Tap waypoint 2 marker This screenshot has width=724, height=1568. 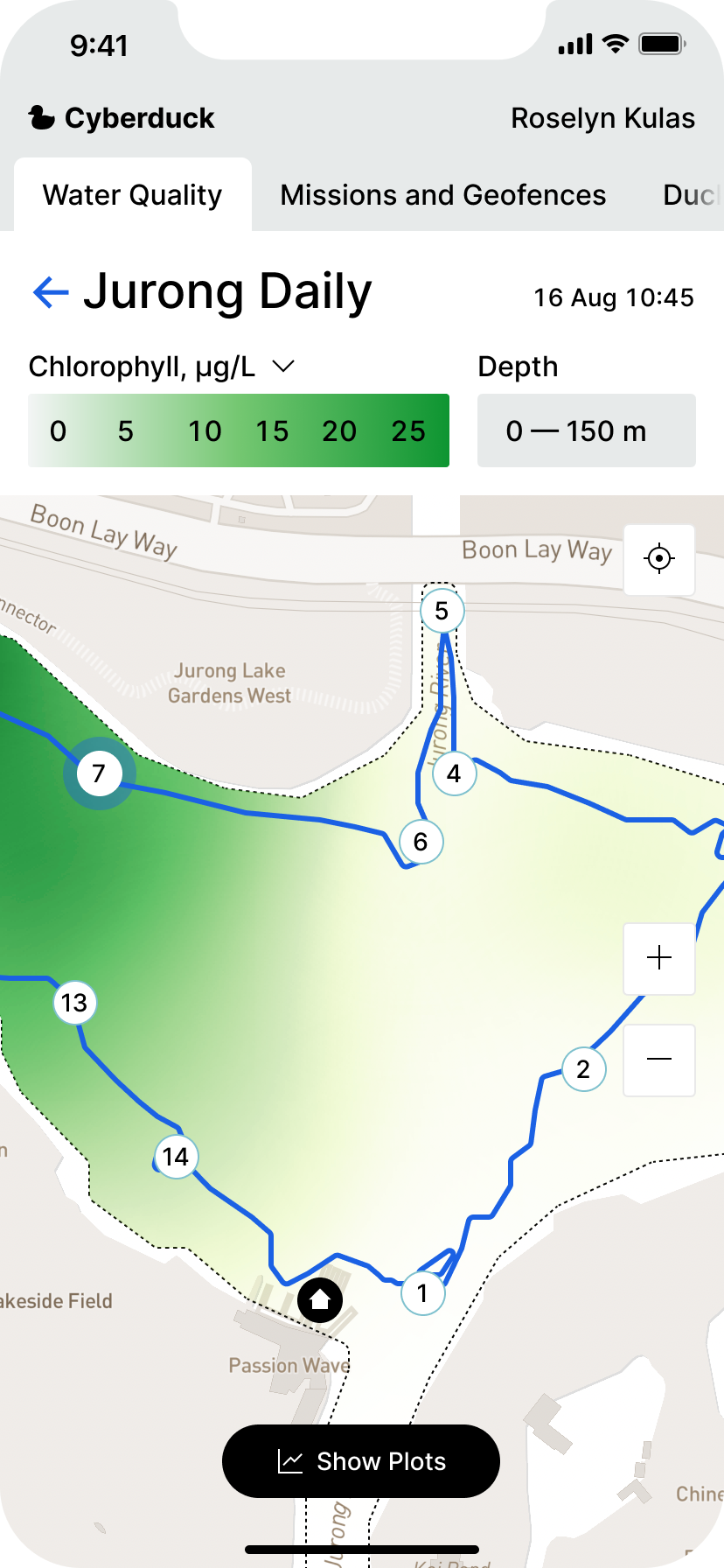(x=583, y=1069)
